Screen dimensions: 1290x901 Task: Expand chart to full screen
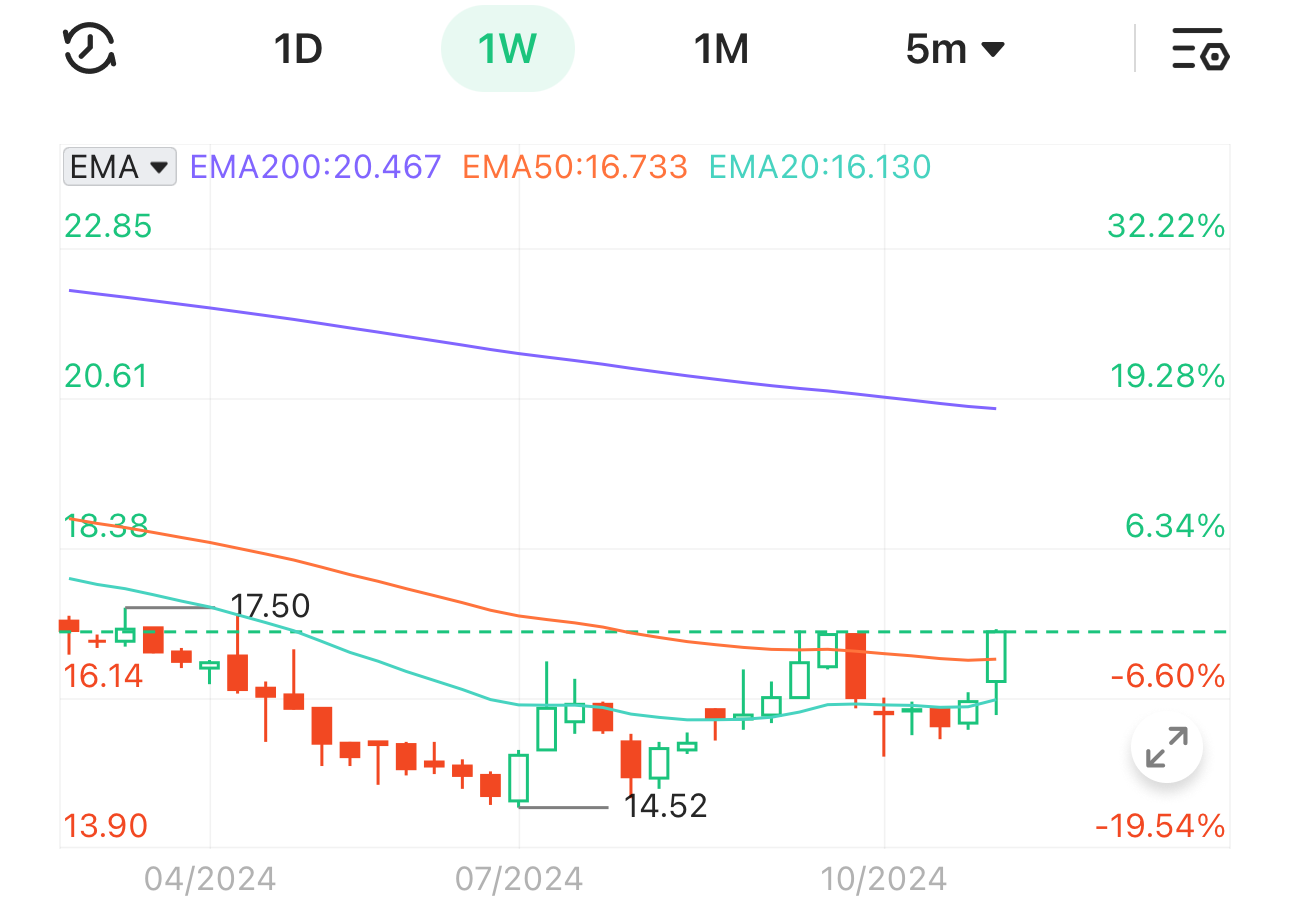pos(1167,747)
